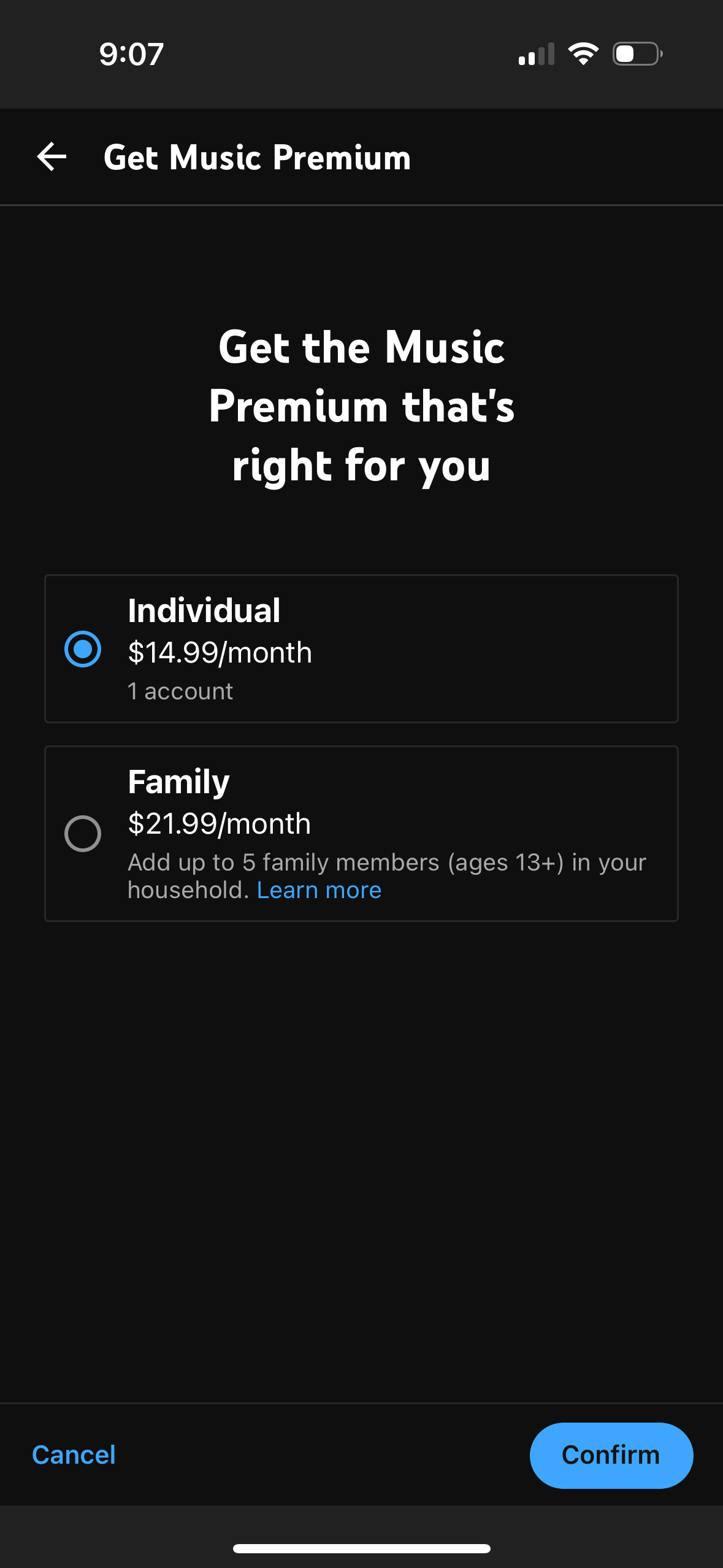Confirm the selected Music Premium plan

click(611, 1455)
